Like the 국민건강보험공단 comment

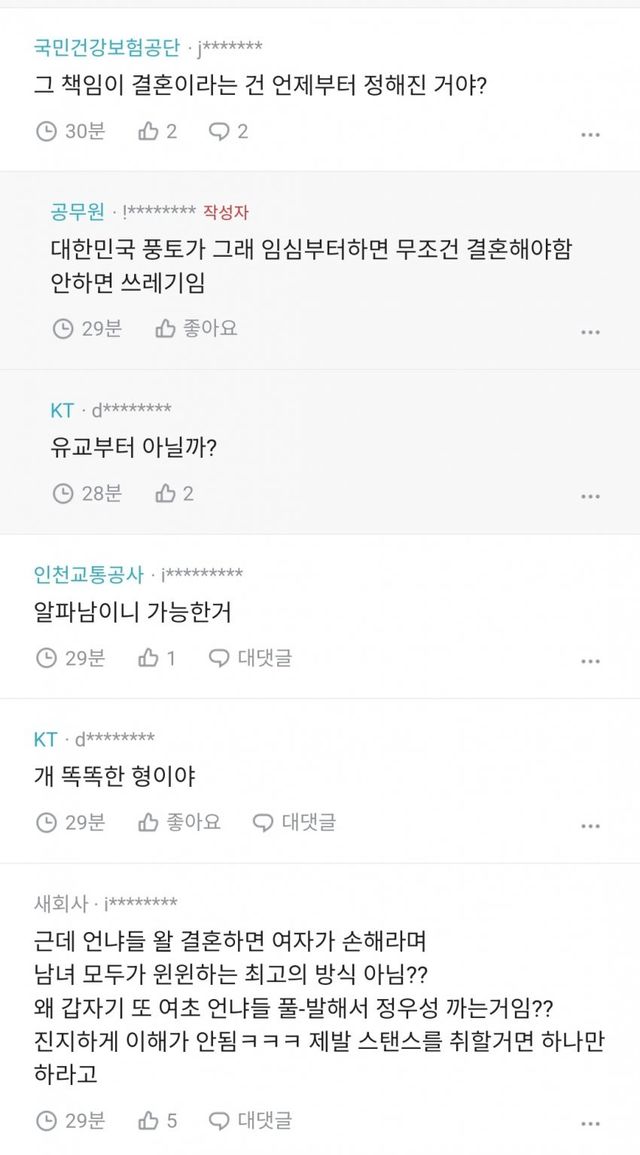(x=158, y=132)
